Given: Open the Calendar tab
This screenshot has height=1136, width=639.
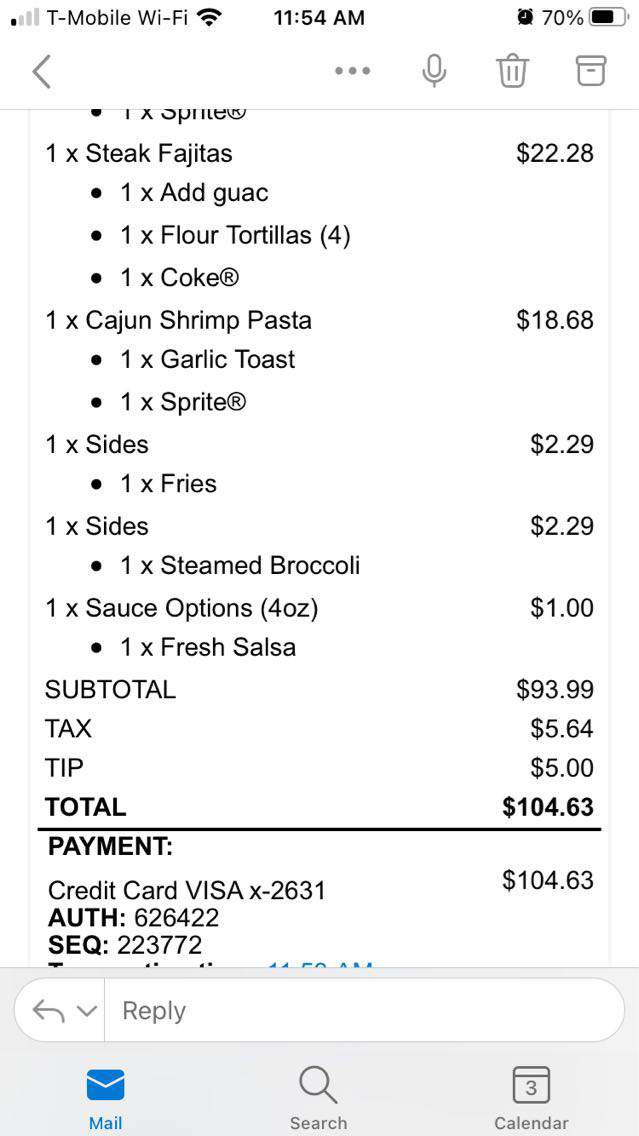Looking at the screenshot, I should [x=531, y=1097].
